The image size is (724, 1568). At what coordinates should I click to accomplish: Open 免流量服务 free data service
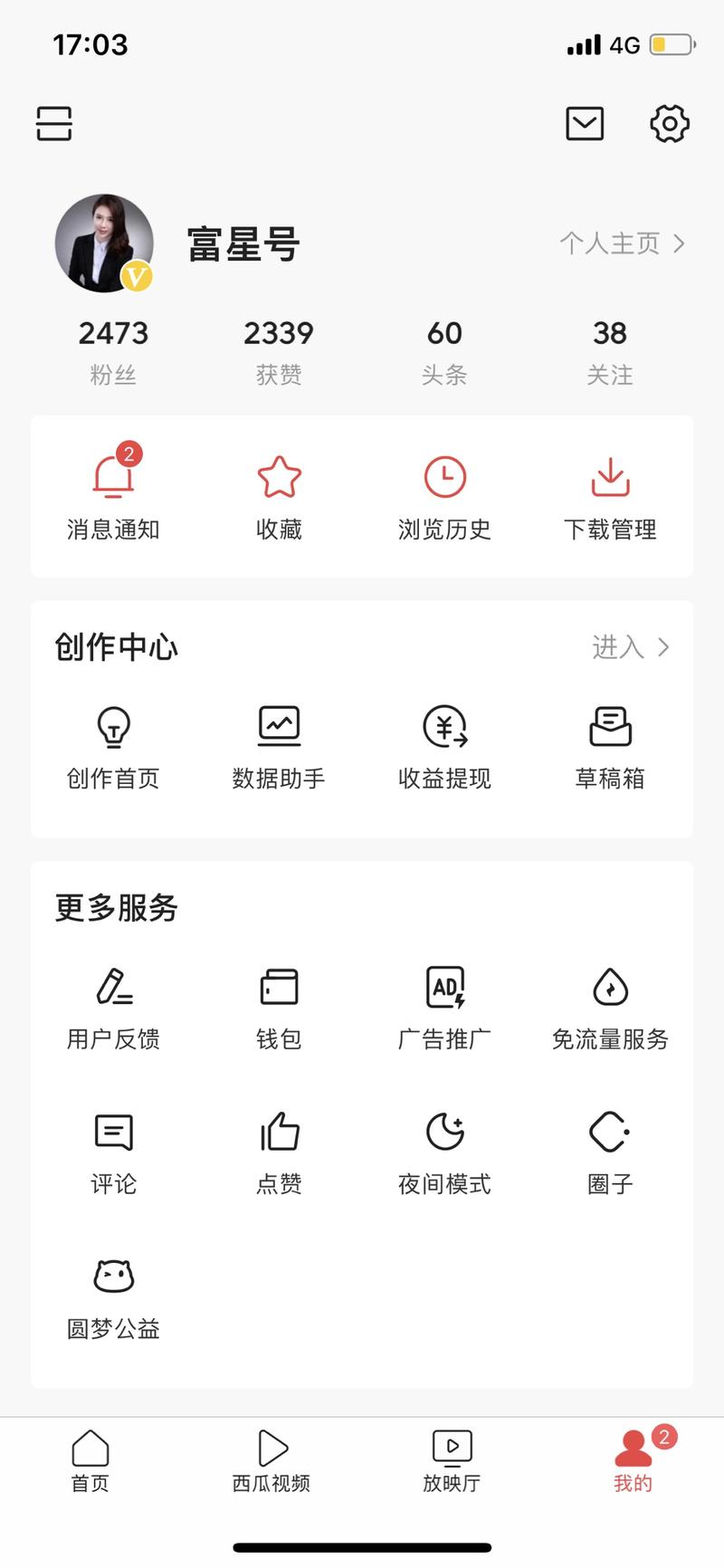tap(610, 1005)
